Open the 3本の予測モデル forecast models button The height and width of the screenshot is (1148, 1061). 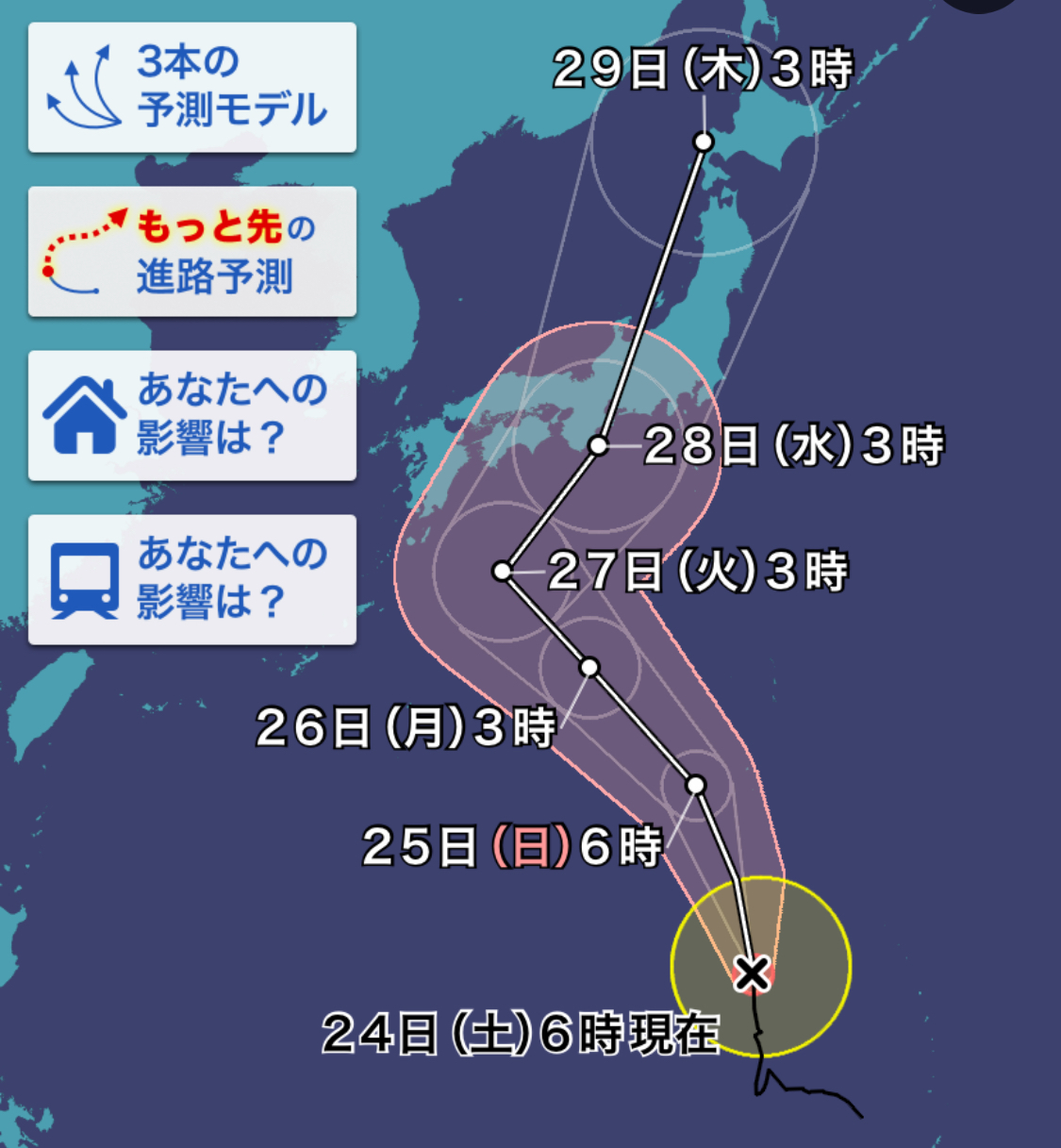tap(192, 87)
